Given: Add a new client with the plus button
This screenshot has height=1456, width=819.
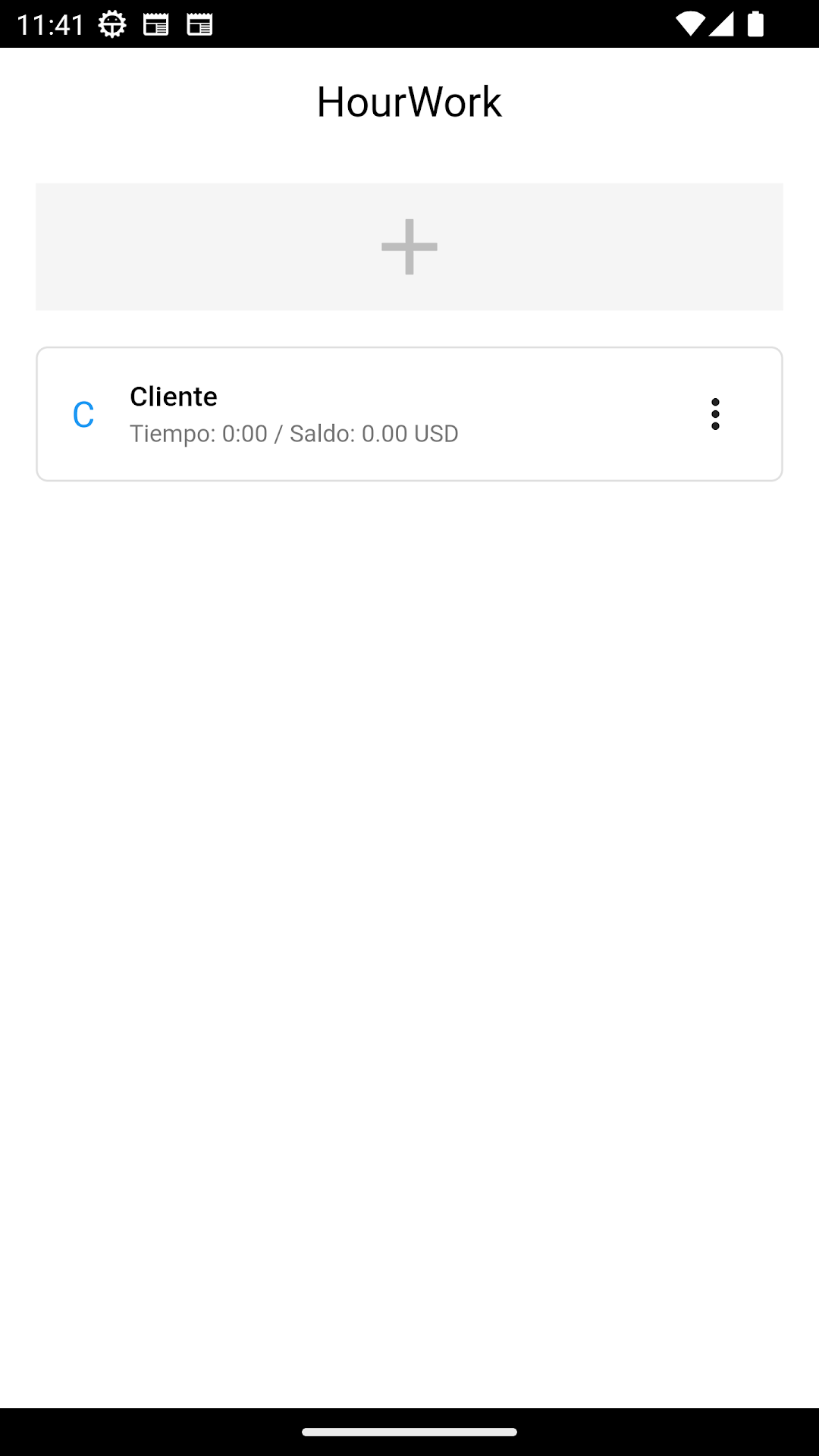Looking at the screenshot, I should (409, 246).
